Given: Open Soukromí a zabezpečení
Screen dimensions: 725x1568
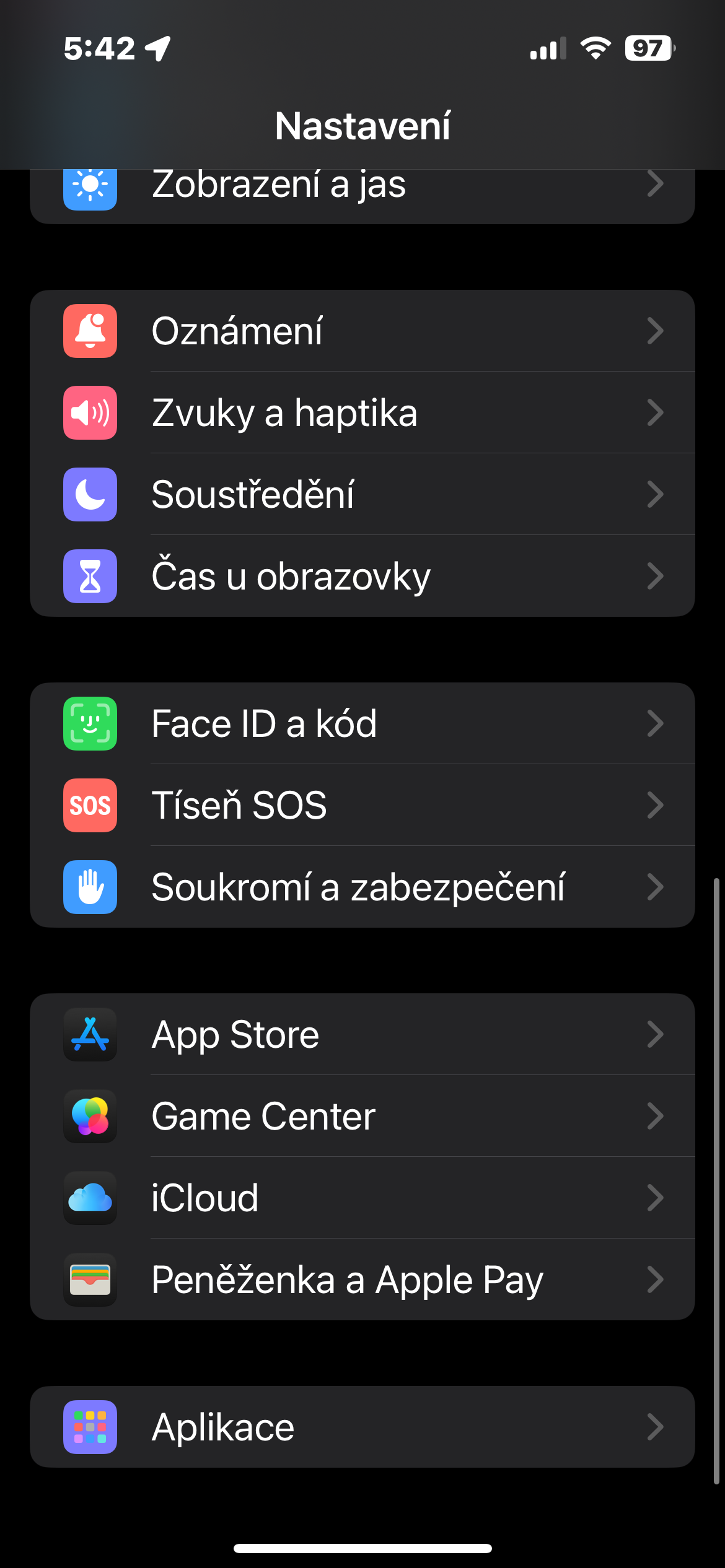Looking at the screenshot, I should tap(362, 887).
